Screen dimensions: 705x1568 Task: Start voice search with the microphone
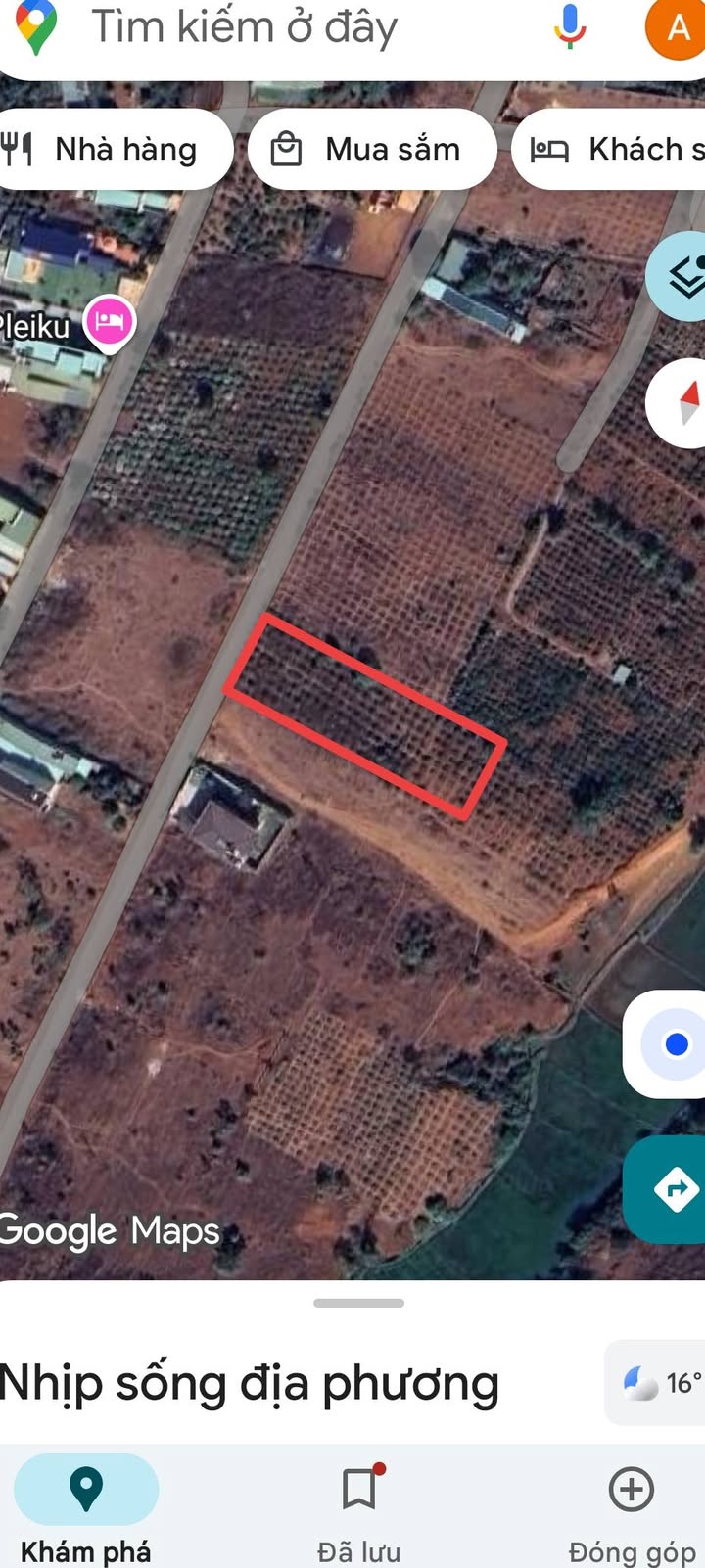[570, 27]
